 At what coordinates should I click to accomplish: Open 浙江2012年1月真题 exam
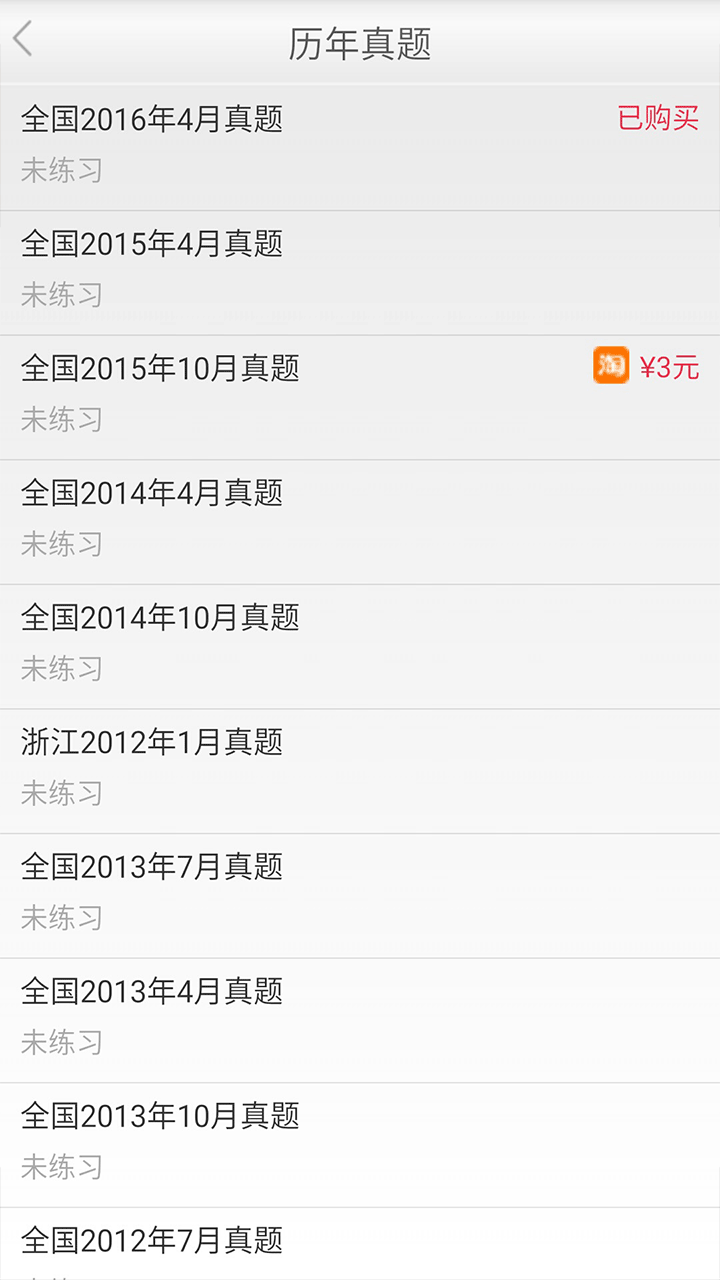pos(360,771)
